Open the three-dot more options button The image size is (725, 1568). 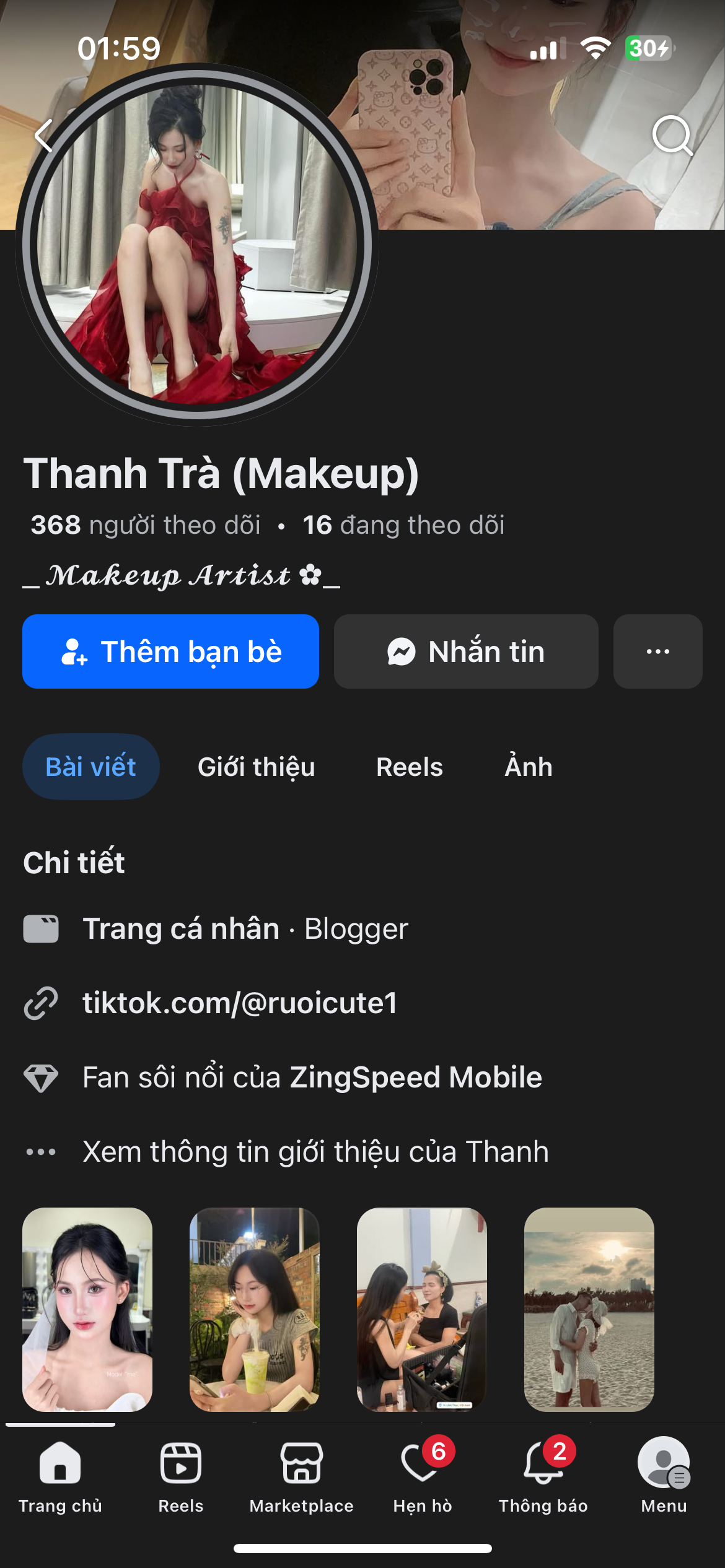(657, 651)
